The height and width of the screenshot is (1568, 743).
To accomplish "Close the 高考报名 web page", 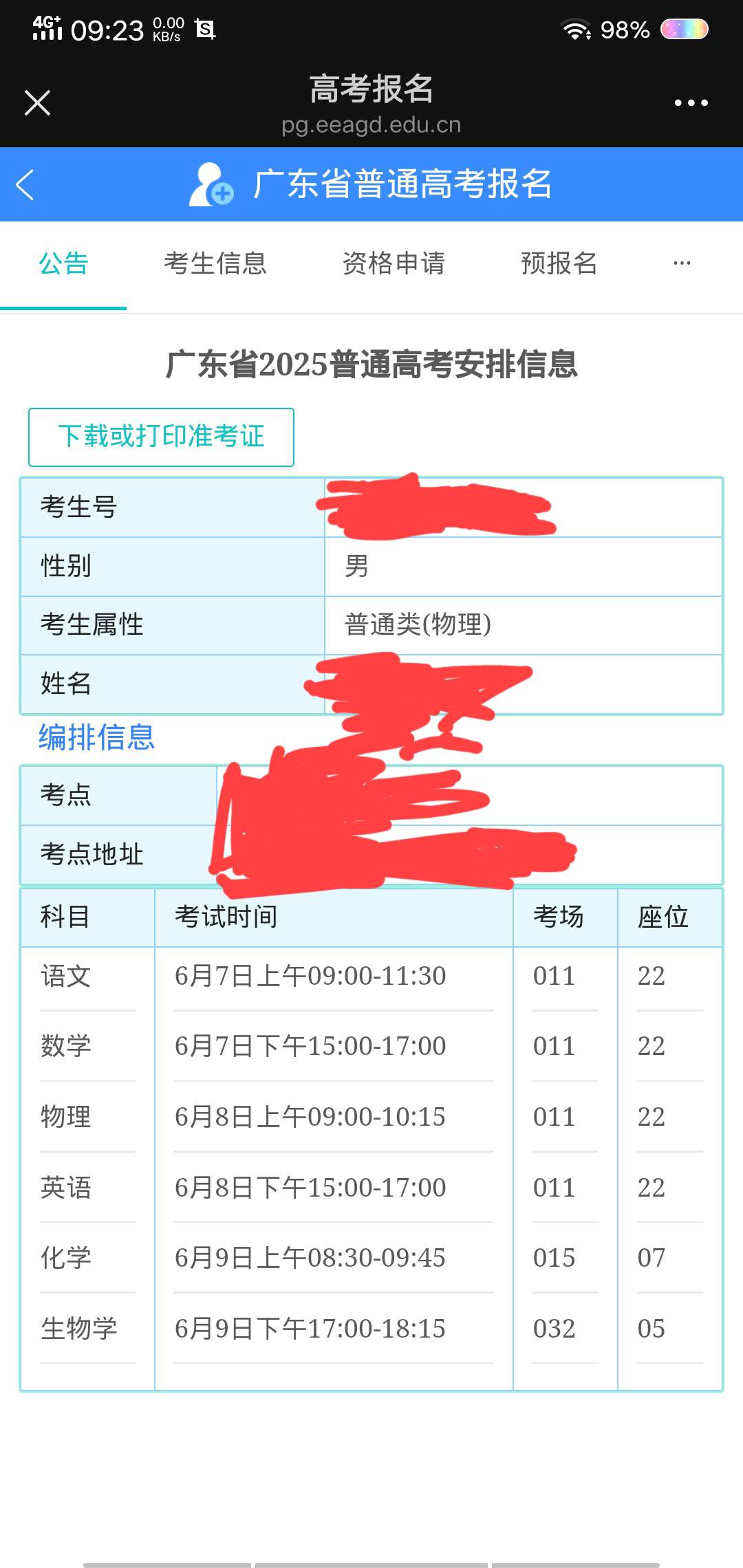I will point(37,103).
